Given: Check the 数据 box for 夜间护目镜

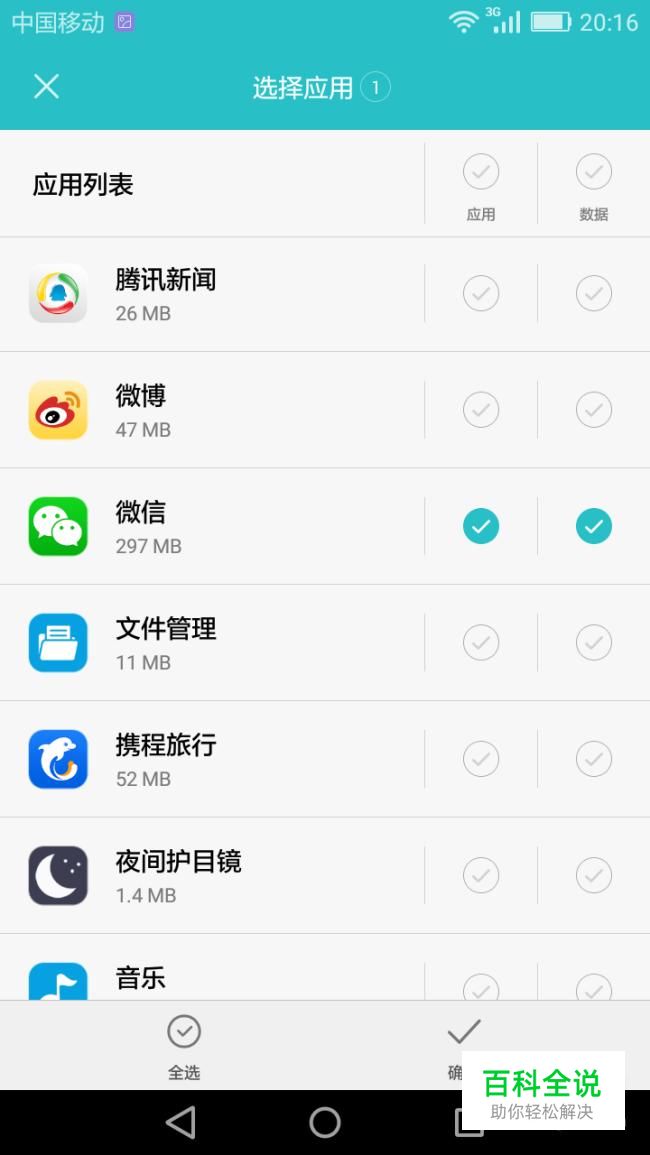Looking at the screenshot, I should coord(593,875).
